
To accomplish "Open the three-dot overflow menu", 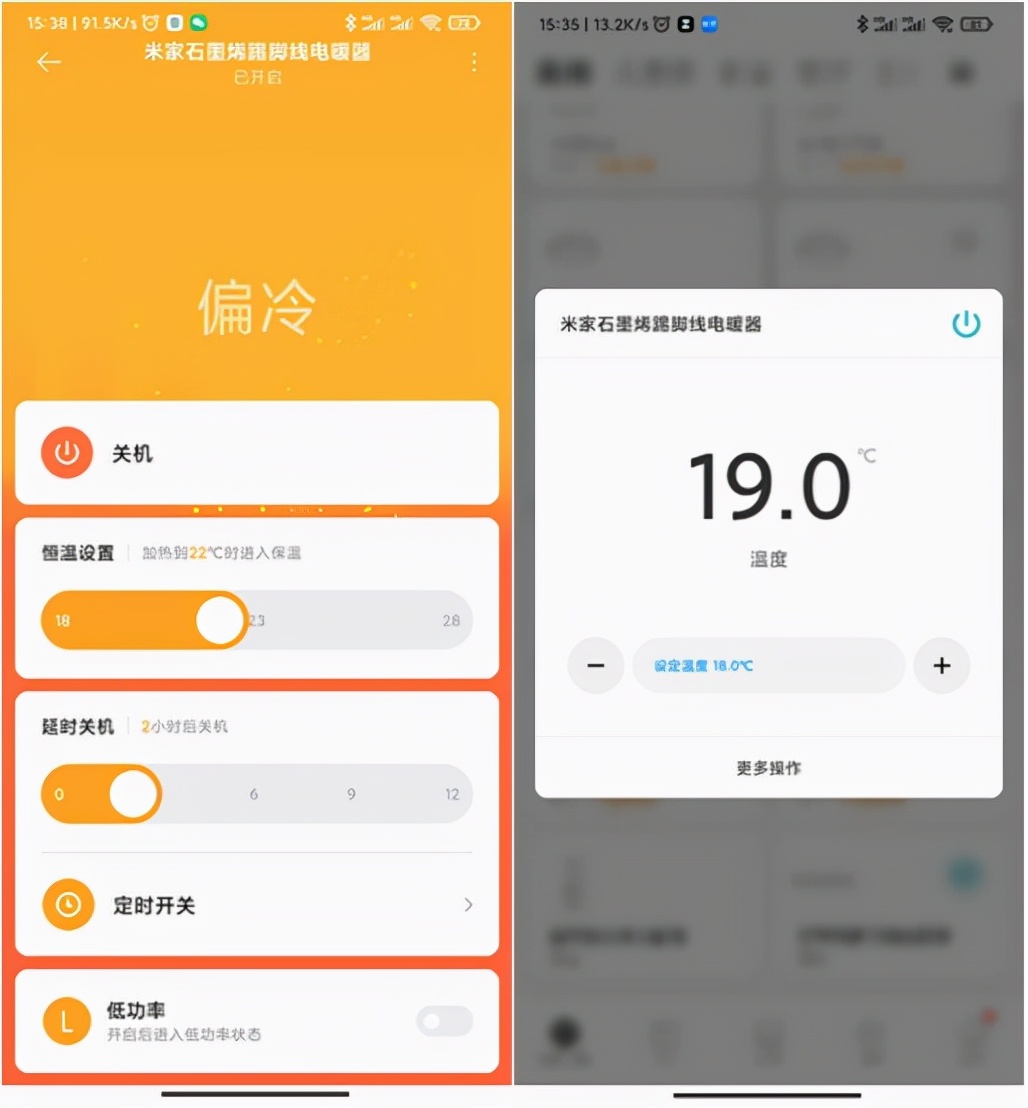I will tap(473, 62).
